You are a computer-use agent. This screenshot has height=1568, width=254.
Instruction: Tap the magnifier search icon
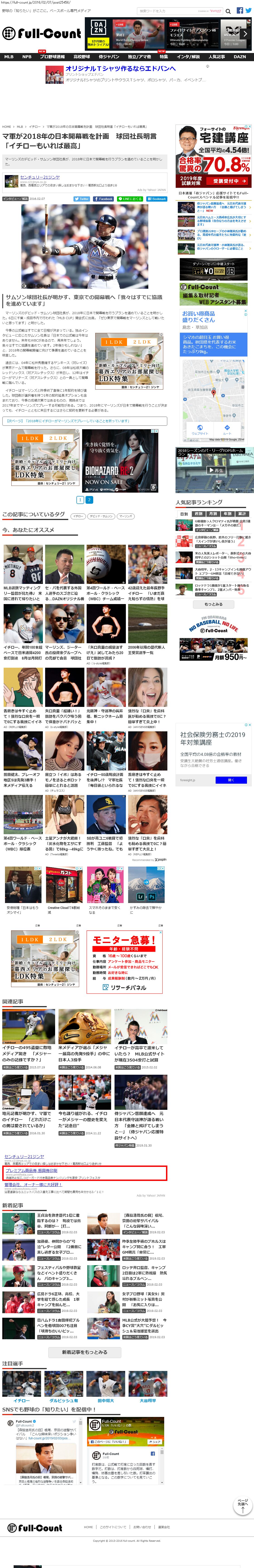(228, 11)
